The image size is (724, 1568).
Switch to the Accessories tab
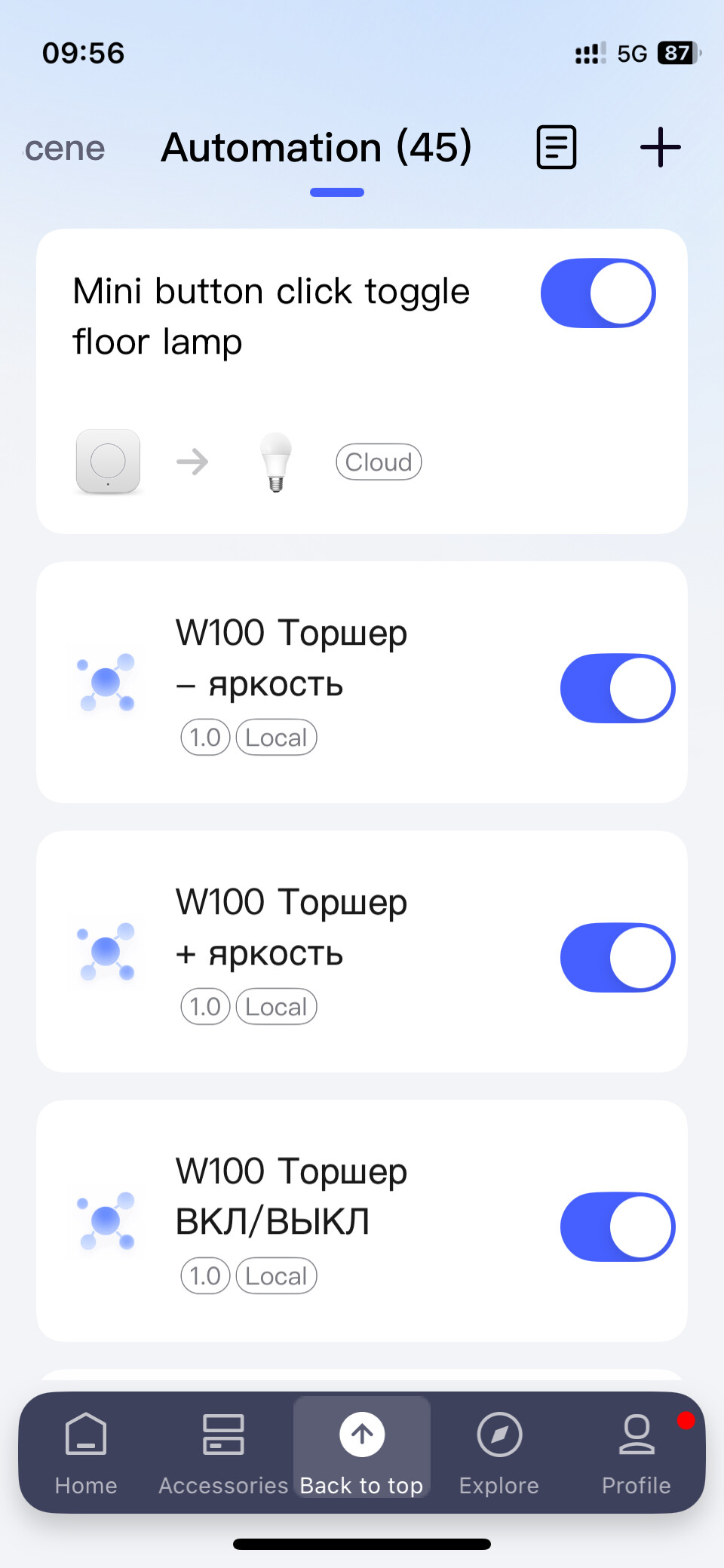point(223,1453)
